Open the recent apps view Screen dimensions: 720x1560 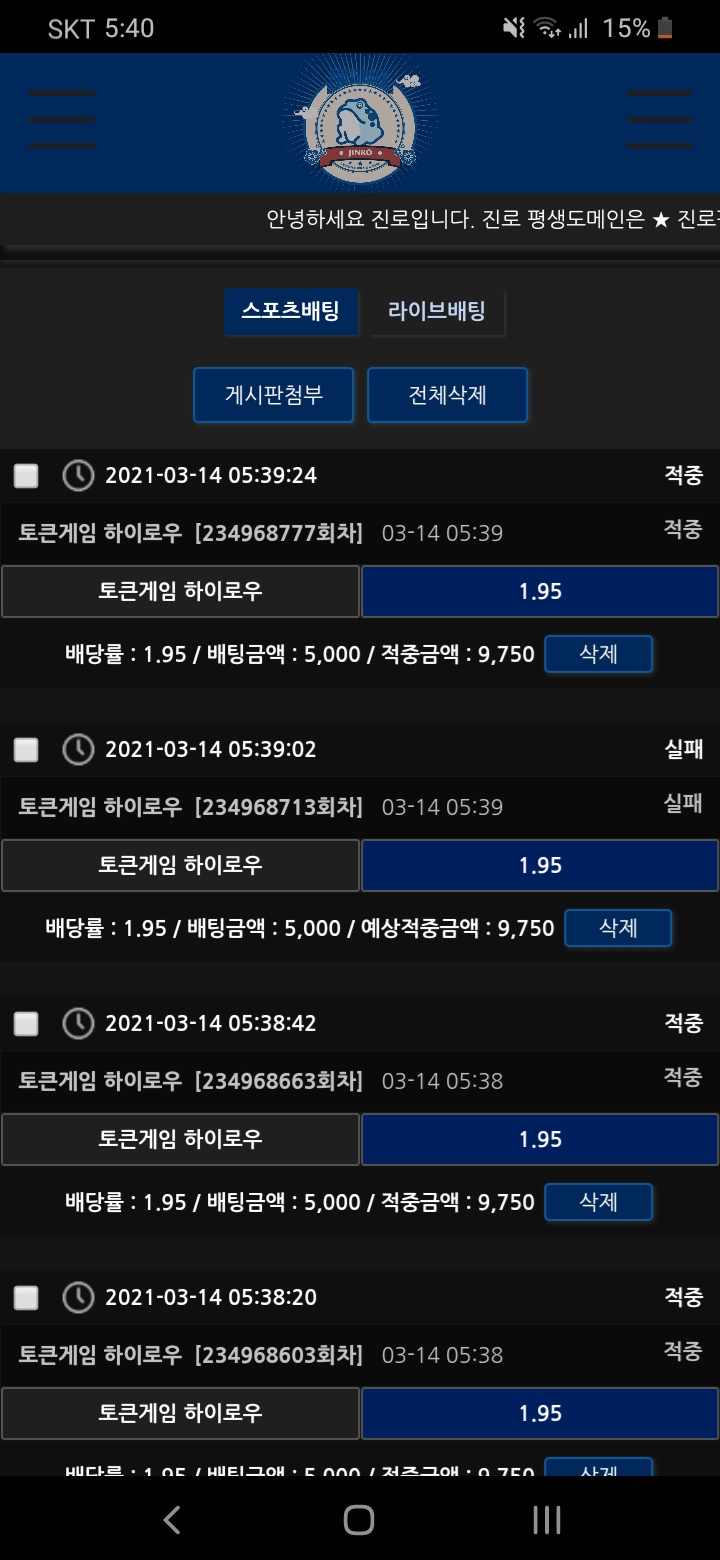point(546,1520)
